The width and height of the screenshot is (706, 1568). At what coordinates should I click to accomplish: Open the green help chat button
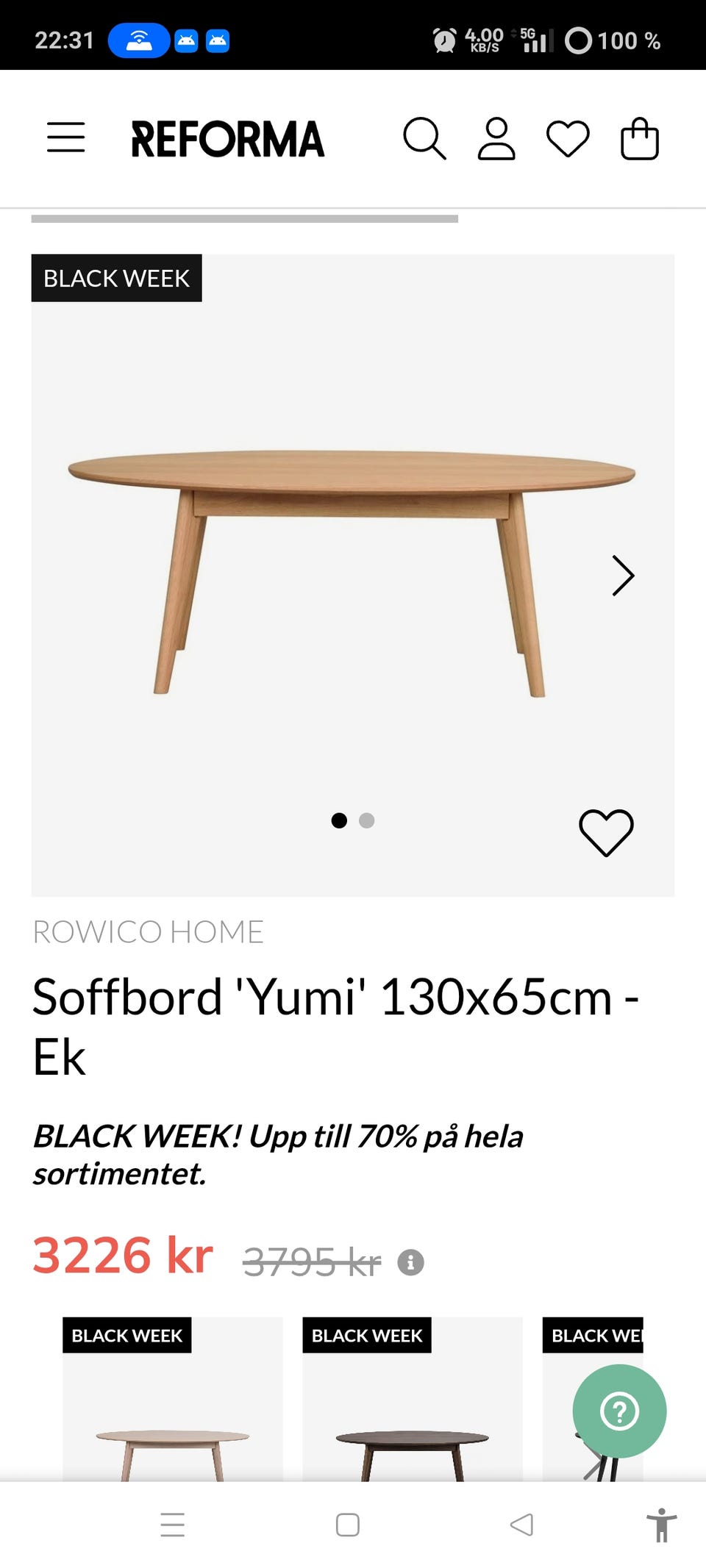[619, 1411]
